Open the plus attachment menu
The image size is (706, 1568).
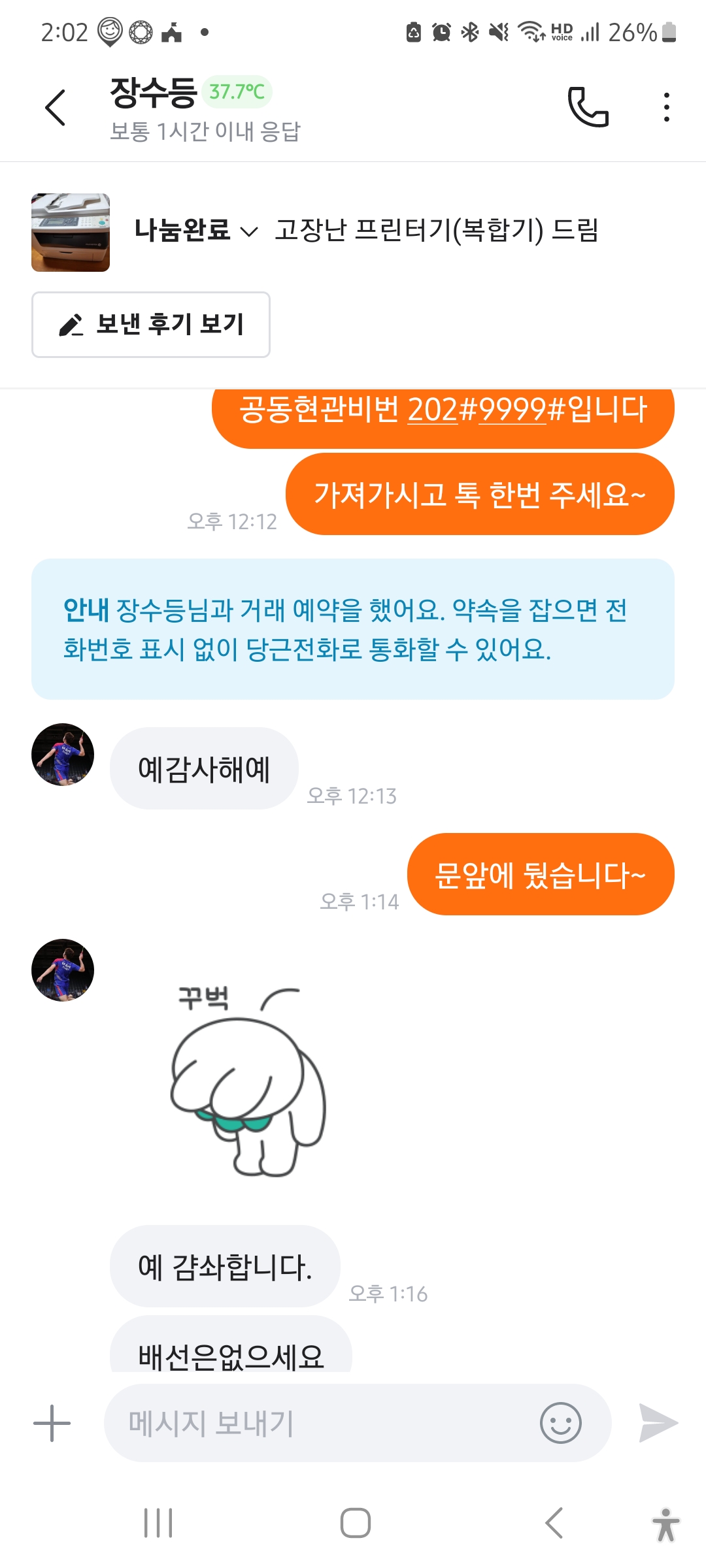pyautogui.click(x=52, y=1423)
